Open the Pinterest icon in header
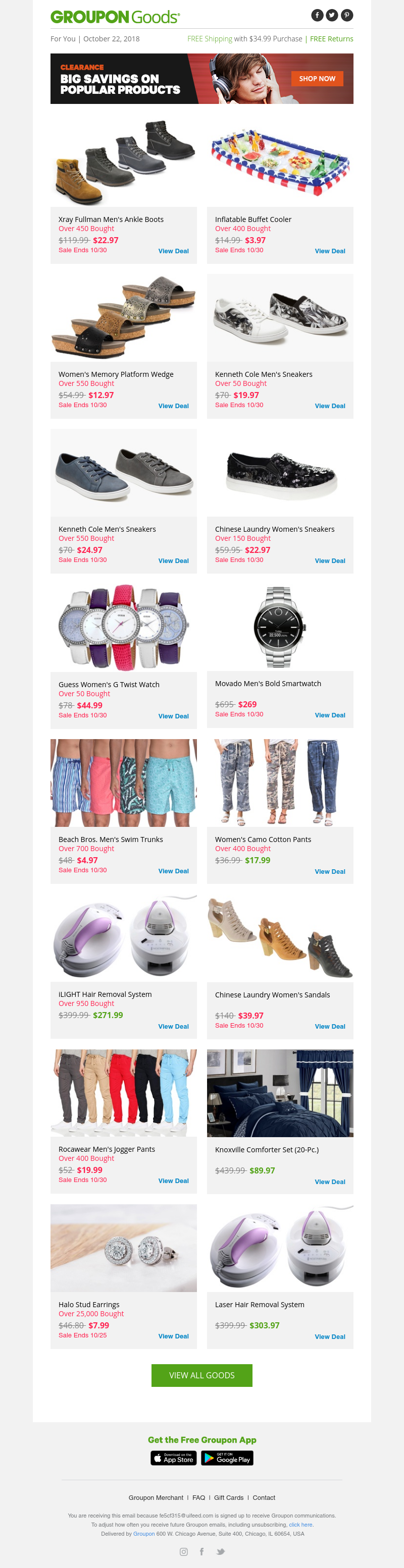The width and height of the screenshot is (404, 1568). click(347, 15)
